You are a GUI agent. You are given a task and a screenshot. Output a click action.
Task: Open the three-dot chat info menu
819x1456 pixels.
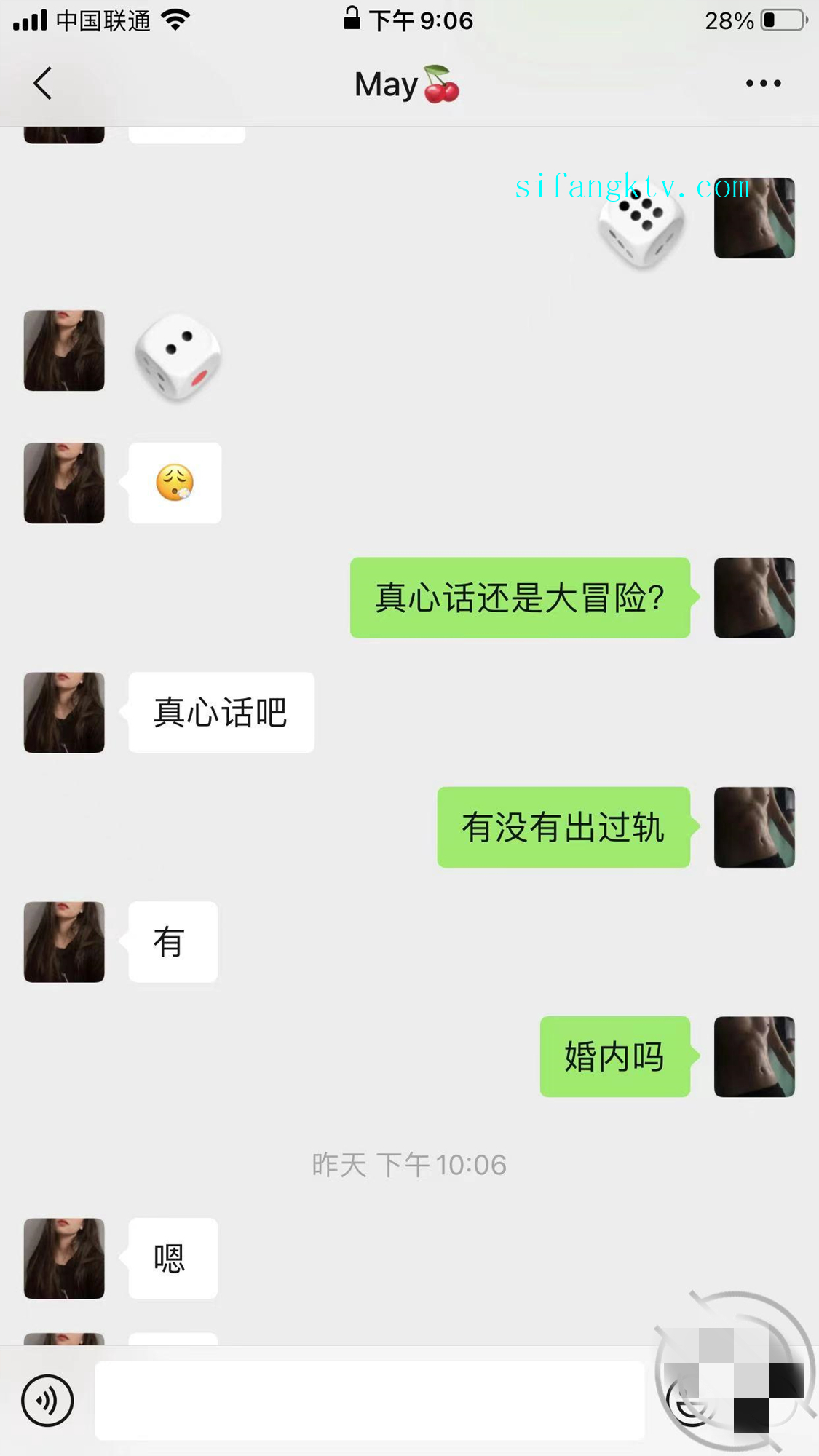pyautogui.click(x=763, y=83)
